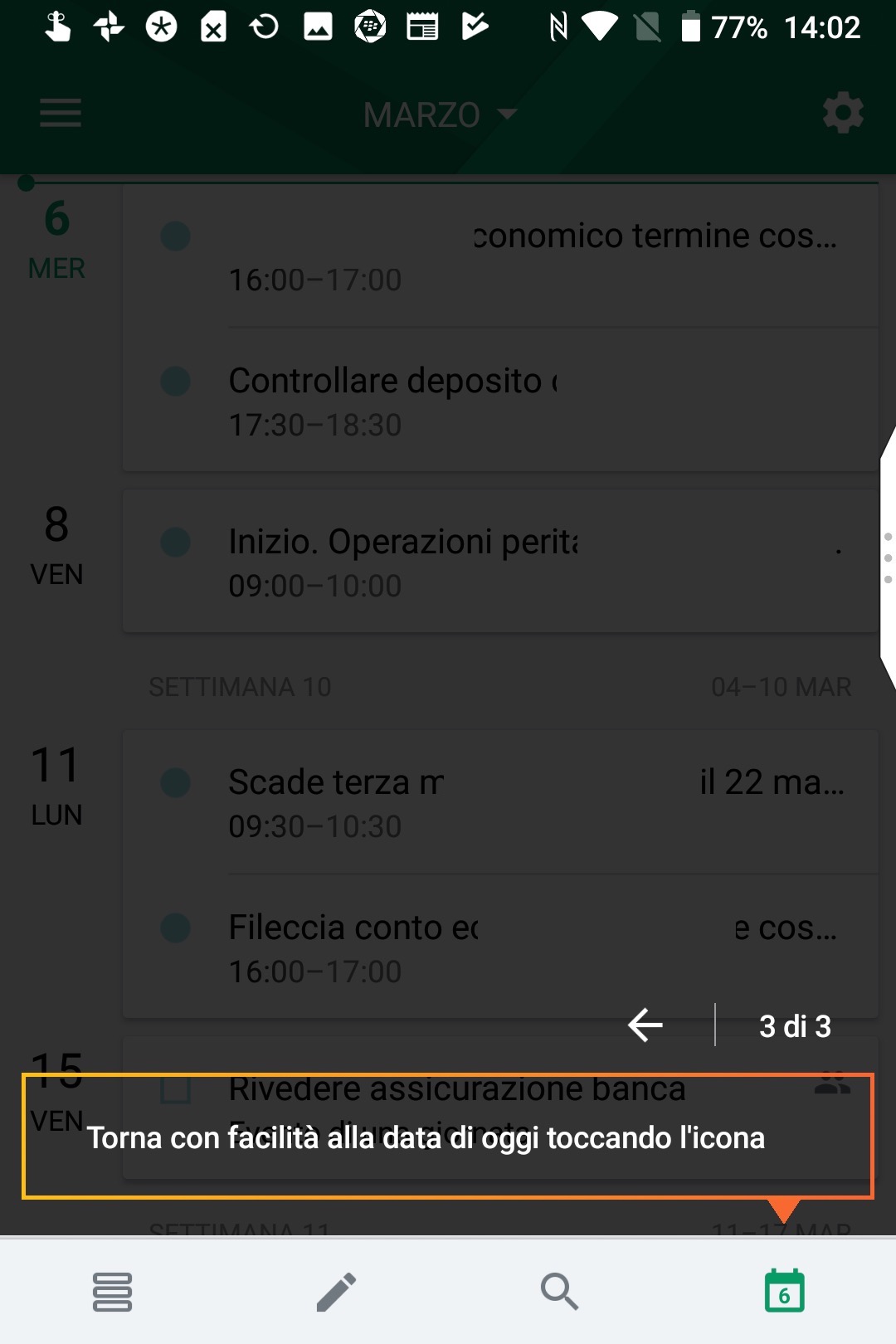The height and width of the screenshot is (1344, 896).
Task: Go back to the previous tutorial tip
Action: pyautogui.click(x=645, y=1025)
